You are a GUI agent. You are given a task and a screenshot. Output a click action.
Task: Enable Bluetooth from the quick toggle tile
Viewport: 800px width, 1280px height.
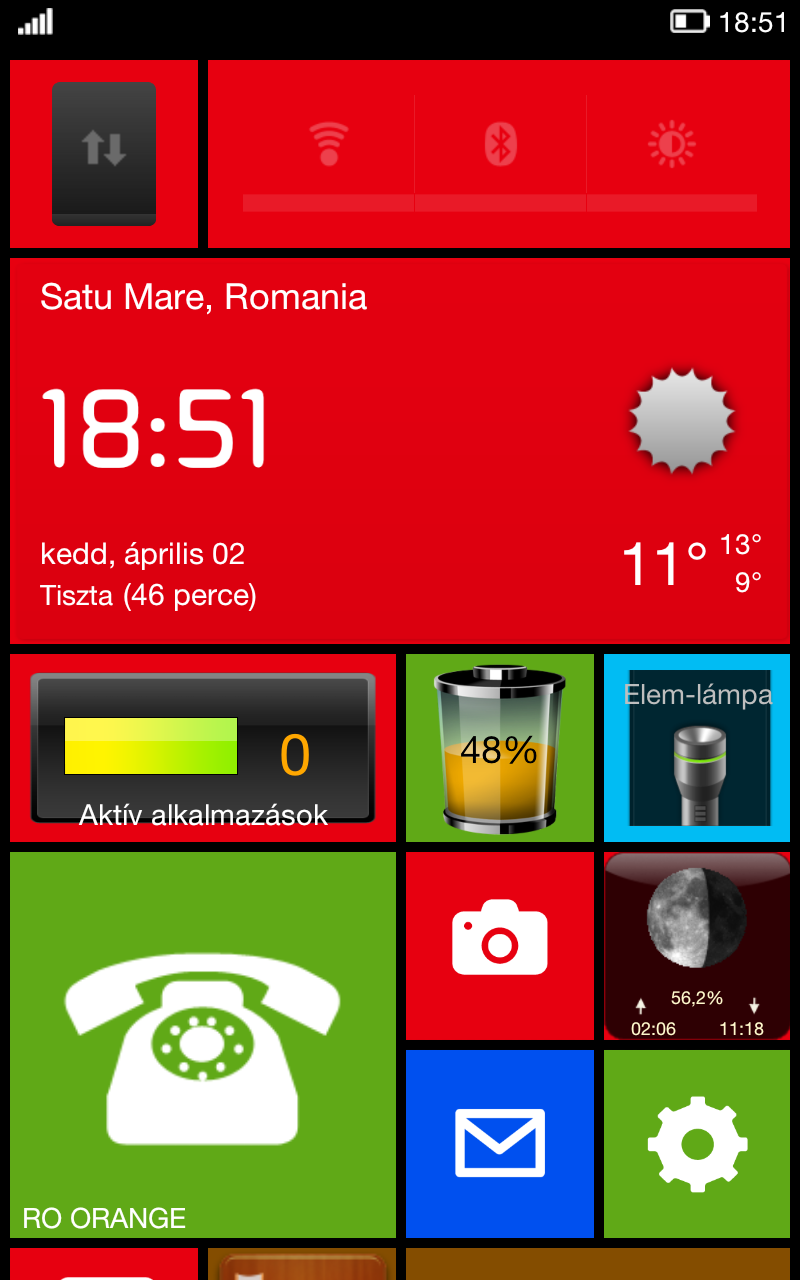click(499, 143)
